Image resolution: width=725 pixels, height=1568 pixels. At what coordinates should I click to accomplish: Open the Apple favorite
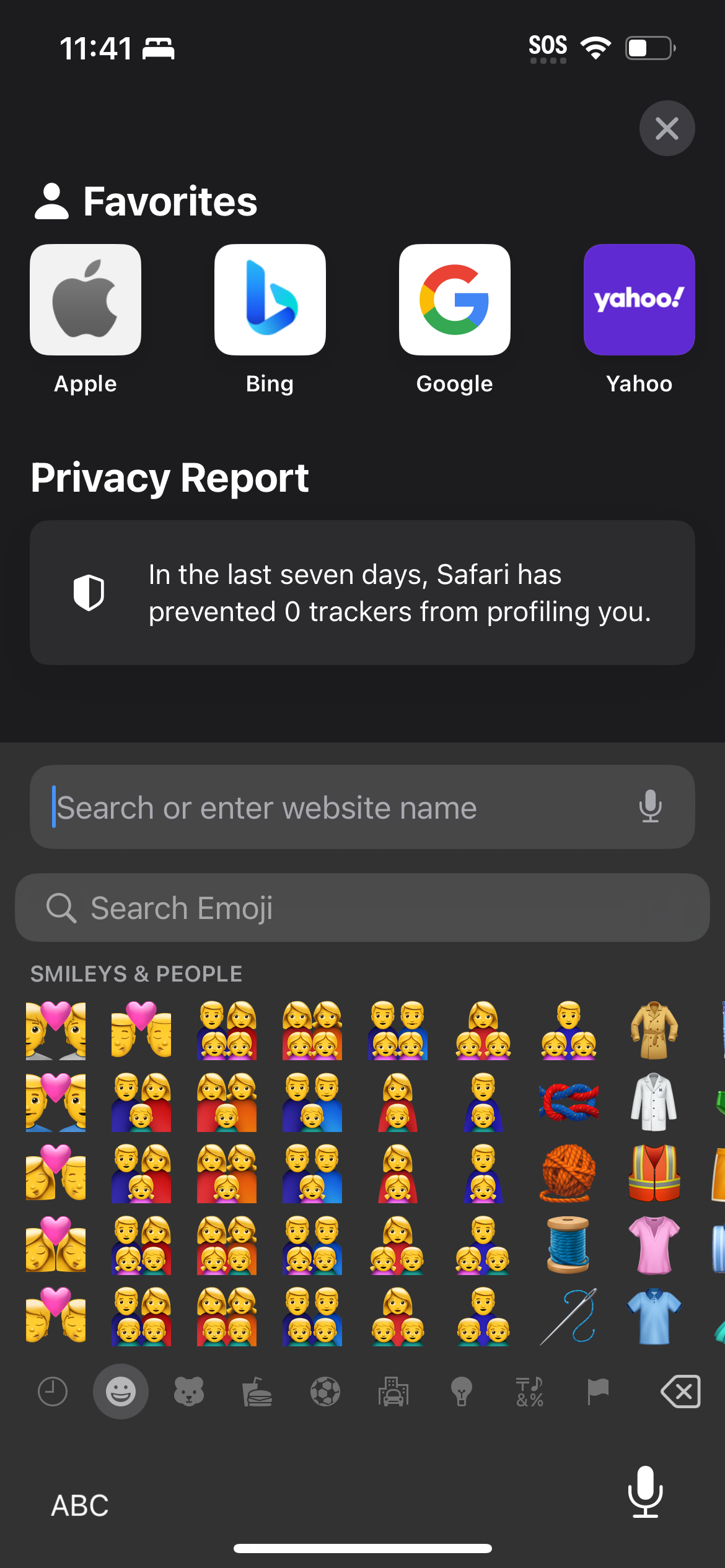click(86, 300)
